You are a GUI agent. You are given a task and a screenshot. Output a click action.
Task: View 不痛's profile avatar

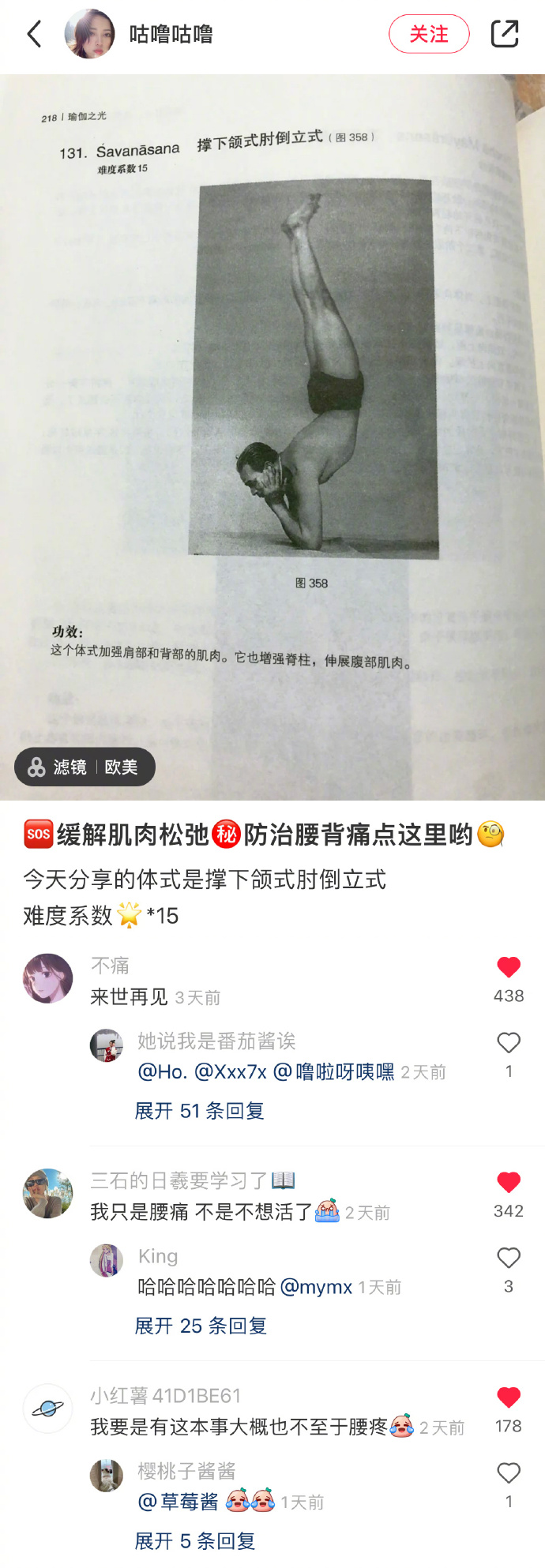pos(47,978)
